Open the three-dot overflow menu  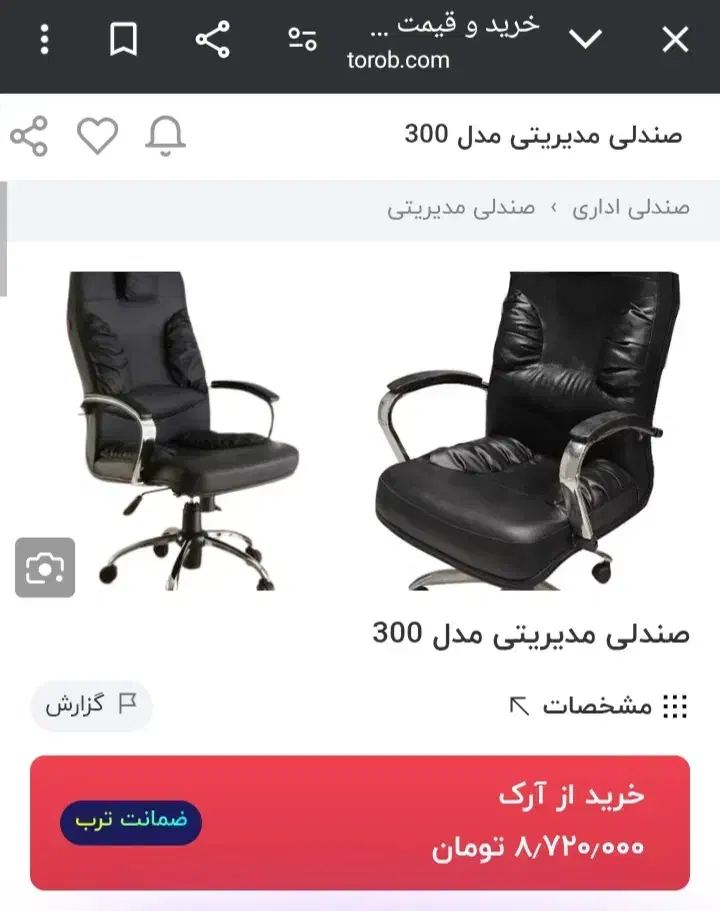42,40
